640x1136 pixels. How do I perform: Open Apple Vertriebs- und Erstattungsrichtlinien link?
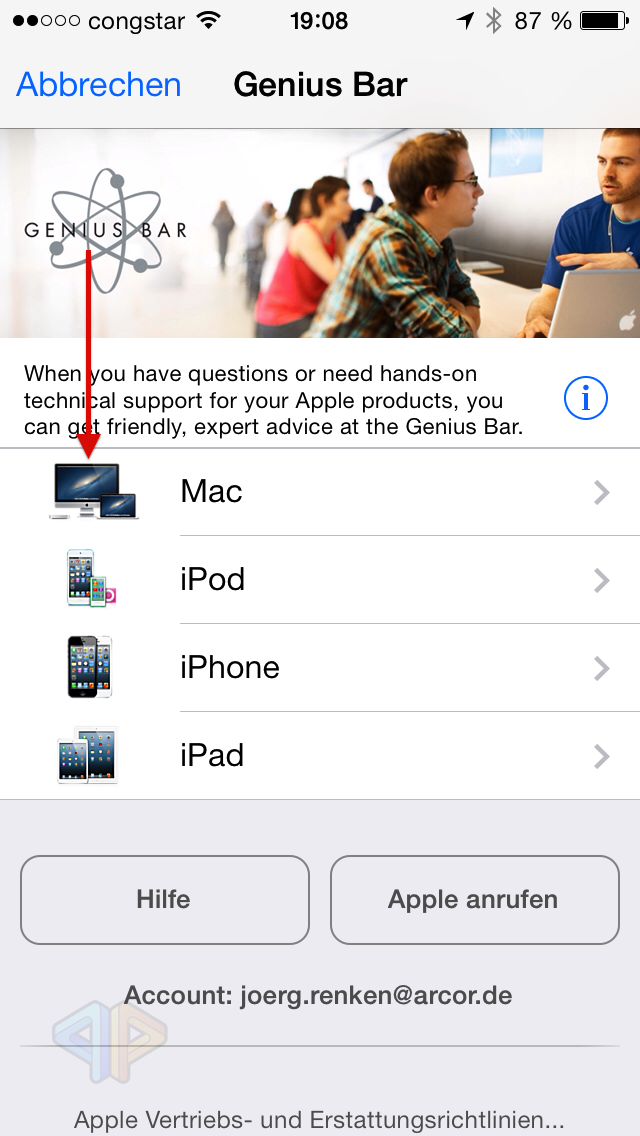pos(319,1120)
